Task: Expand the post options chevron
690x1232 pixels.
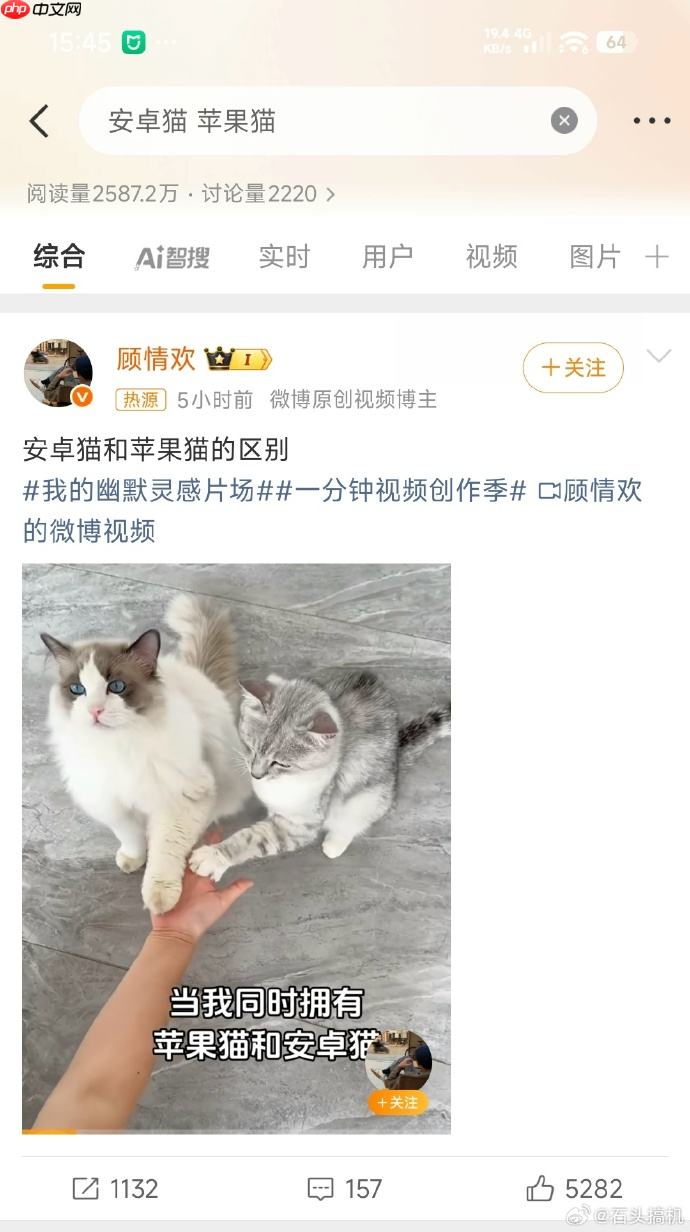Action: [x=659, y=356]
